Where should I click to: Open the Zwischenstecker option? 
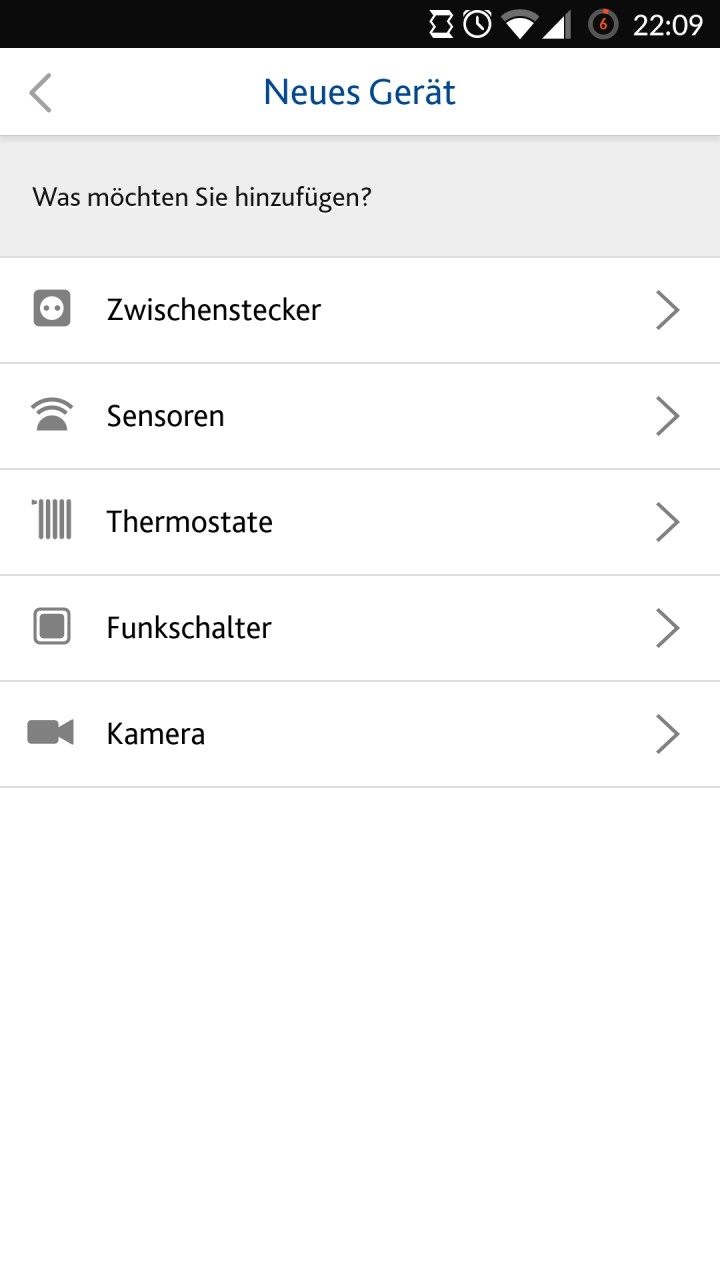[x=360, y=310]
